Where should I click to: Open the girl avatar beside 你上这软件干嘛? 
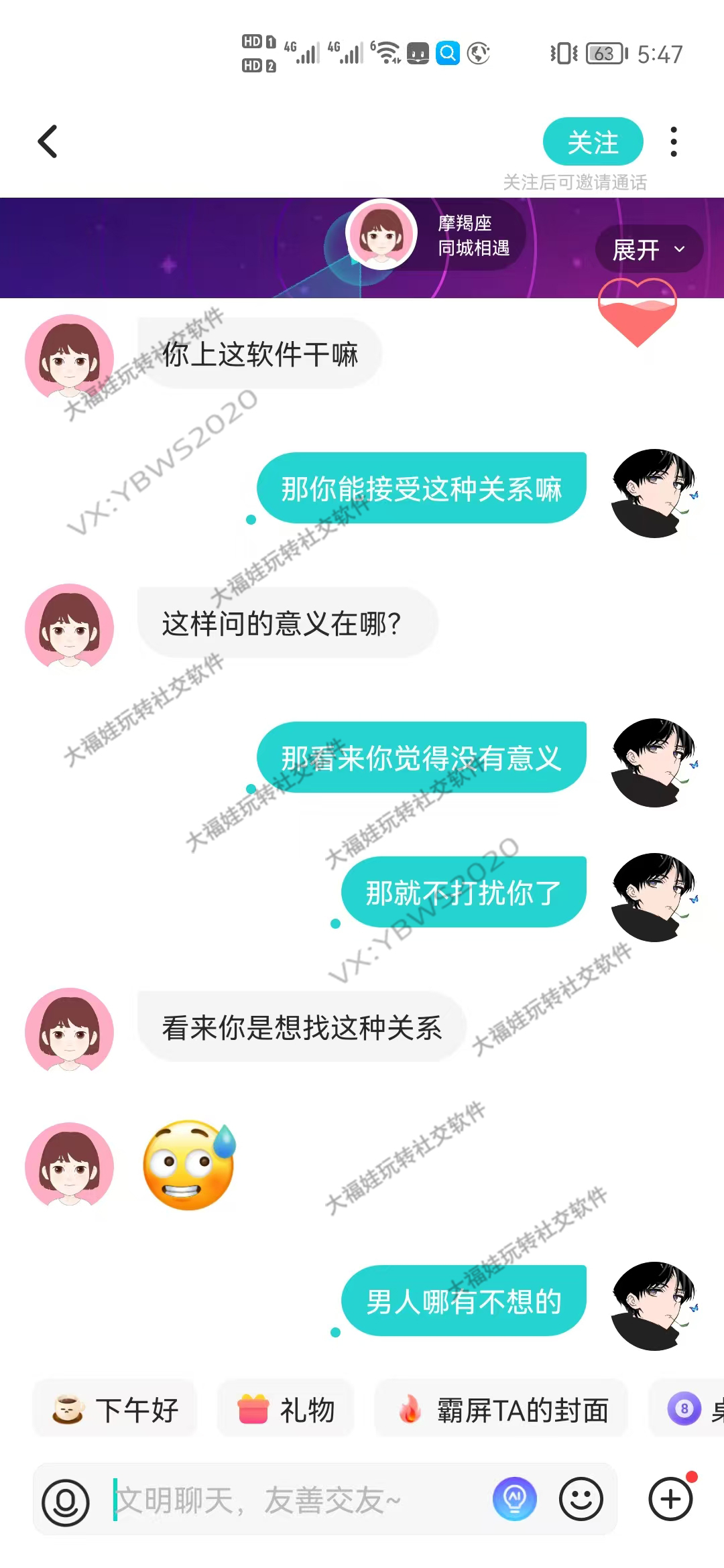click(x=70, y=357)
